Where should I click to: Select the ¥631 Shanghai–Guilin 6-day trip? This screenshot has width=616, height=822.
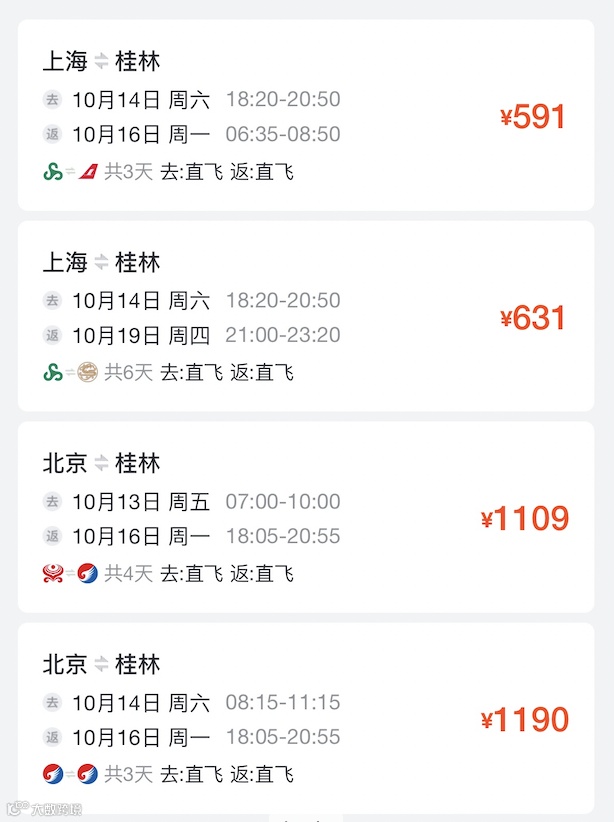(x=306, y=317)
